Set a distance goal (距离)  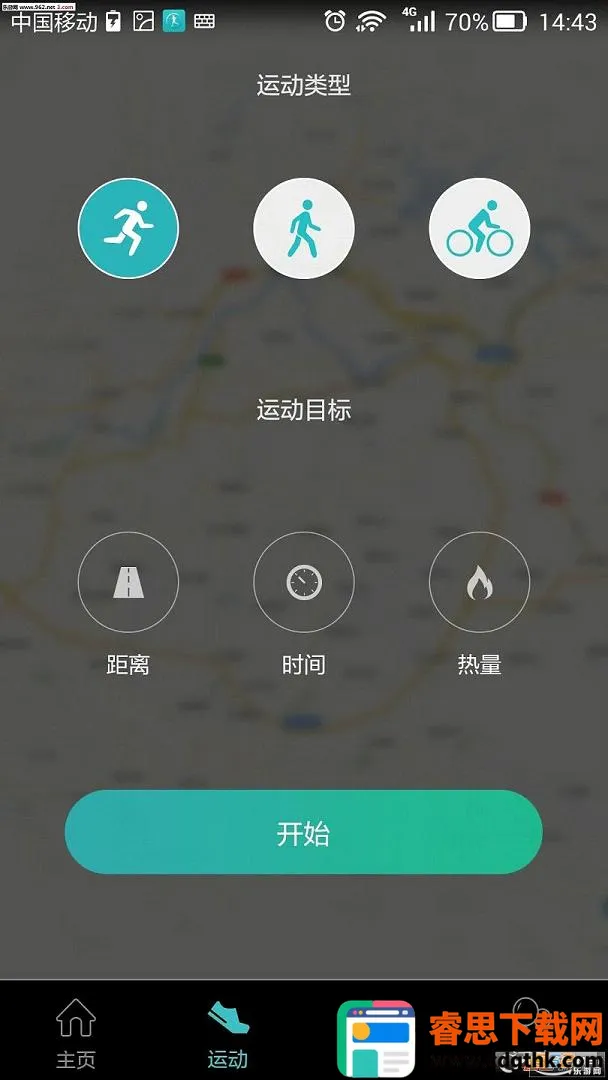pos(128,582)
